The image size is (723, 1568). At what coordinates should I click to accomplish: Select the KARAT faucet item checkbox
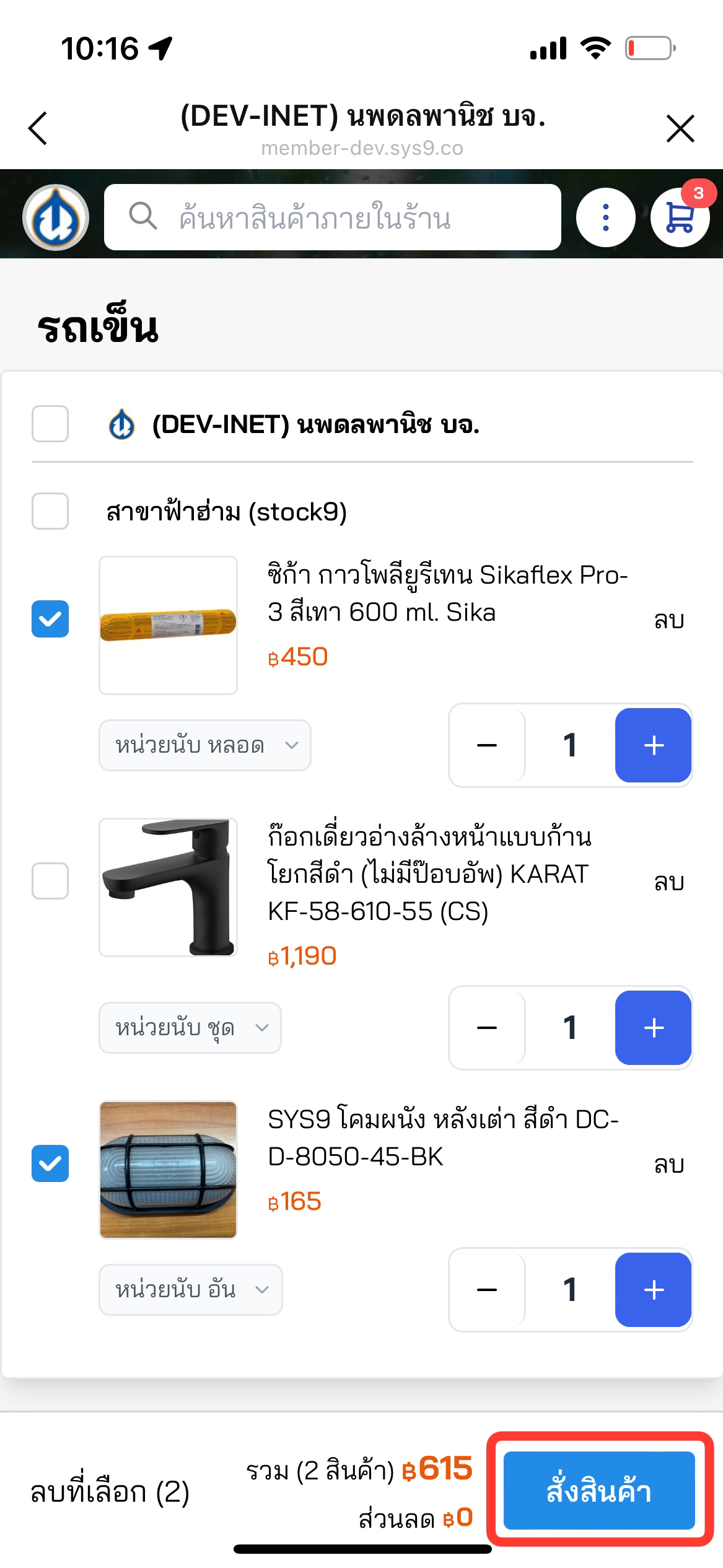point(50,880)
